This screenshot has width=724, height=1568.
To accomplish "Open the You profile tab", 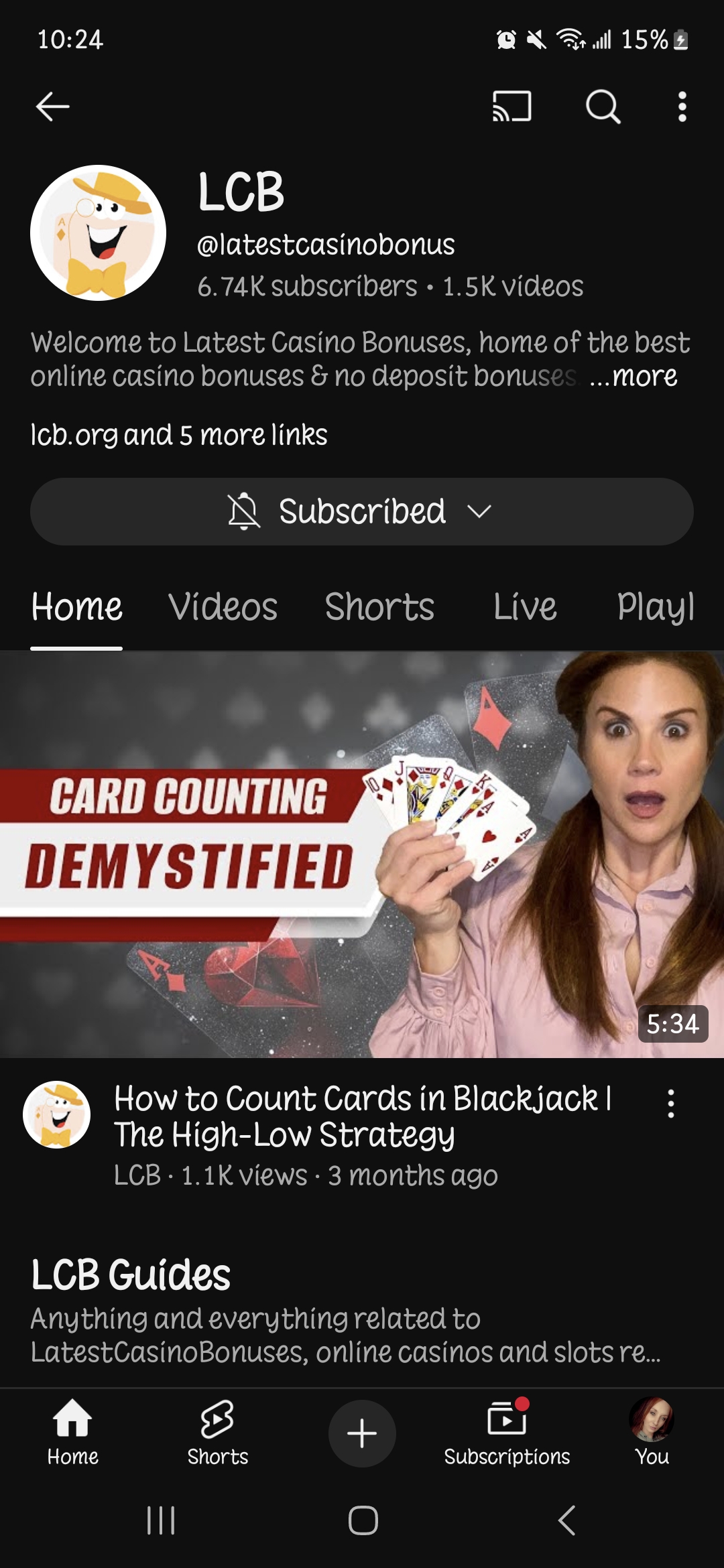I will (652, 1433).
